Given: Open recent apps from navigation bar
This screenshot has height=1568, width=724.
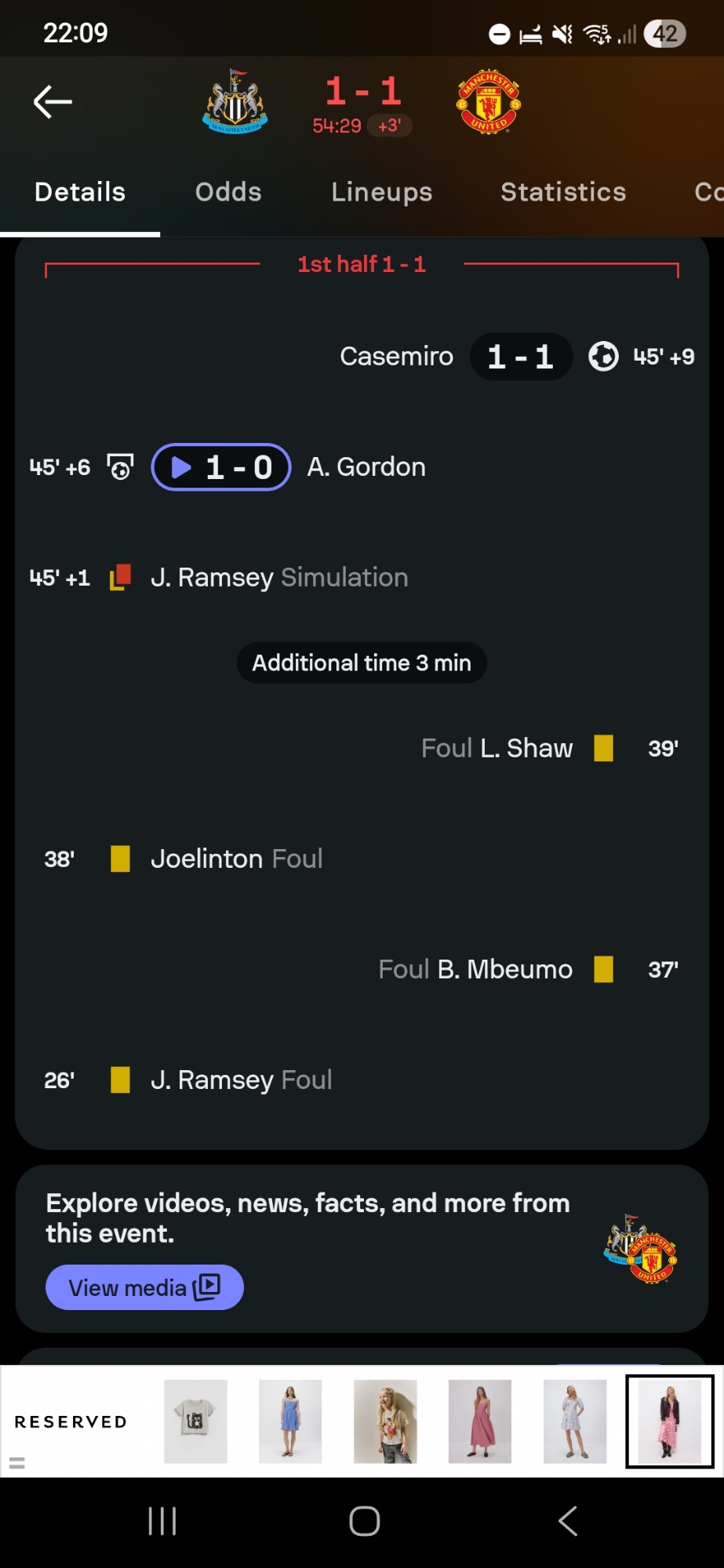Looking at the screenshot, I should click(x=162, y=1522).
